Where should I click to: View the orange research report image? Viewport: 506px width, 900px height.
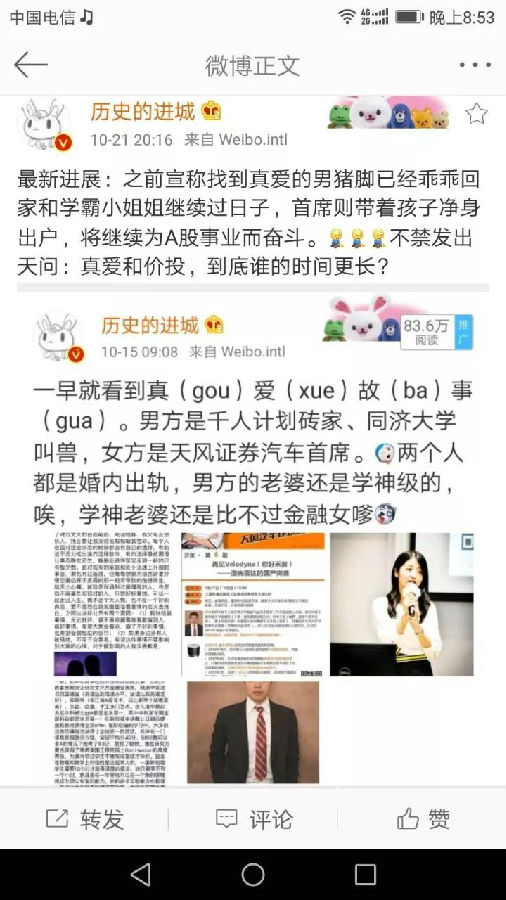[253, 604]
